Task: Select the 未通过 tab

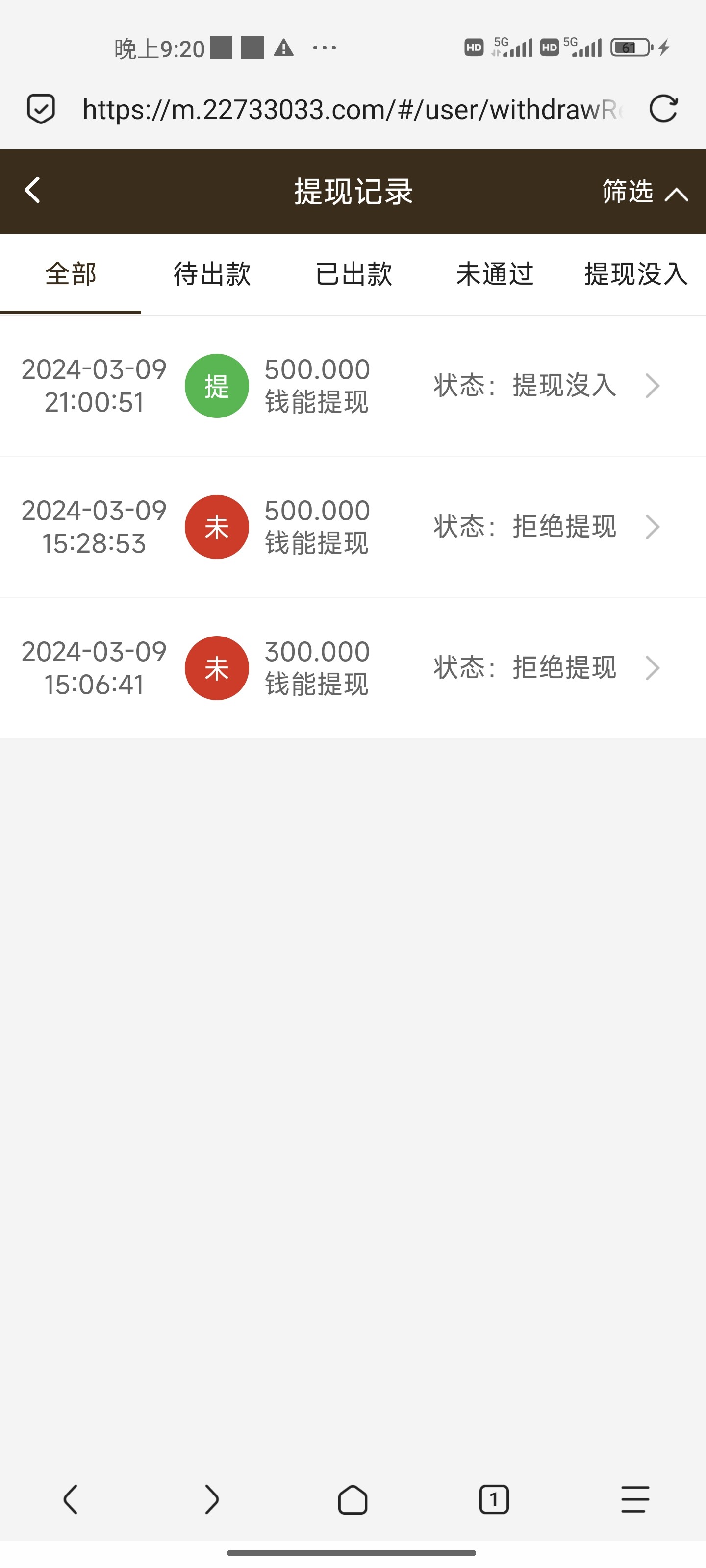Action: click(495, 274)
